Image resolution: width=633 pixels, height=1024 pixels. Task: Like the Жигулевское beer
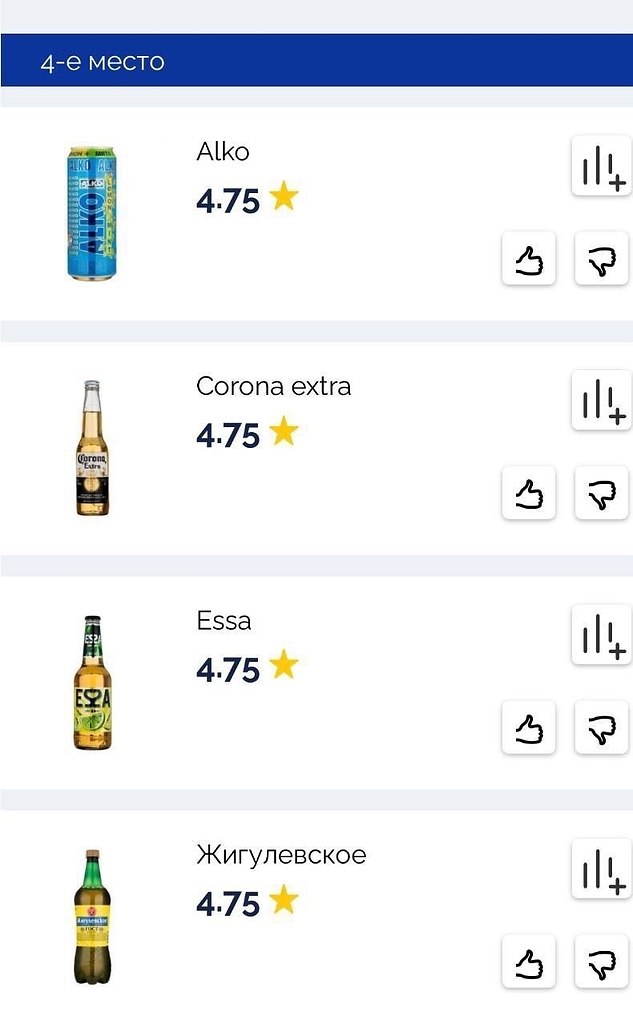(x=528, y=962)
